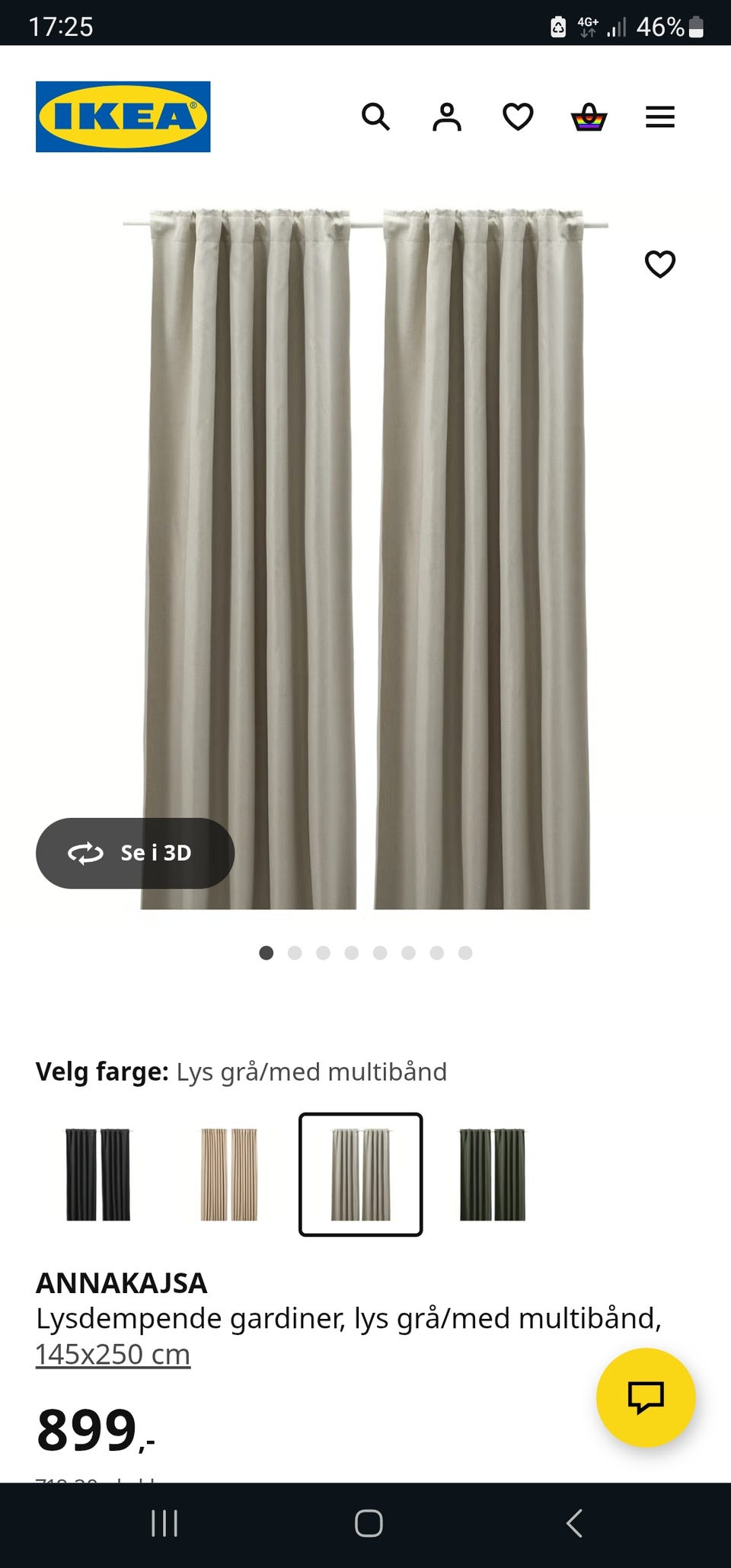This screenshot has width=731, height=1568.
Task: Open the 145x250 cm size link
Action: 113,1353
